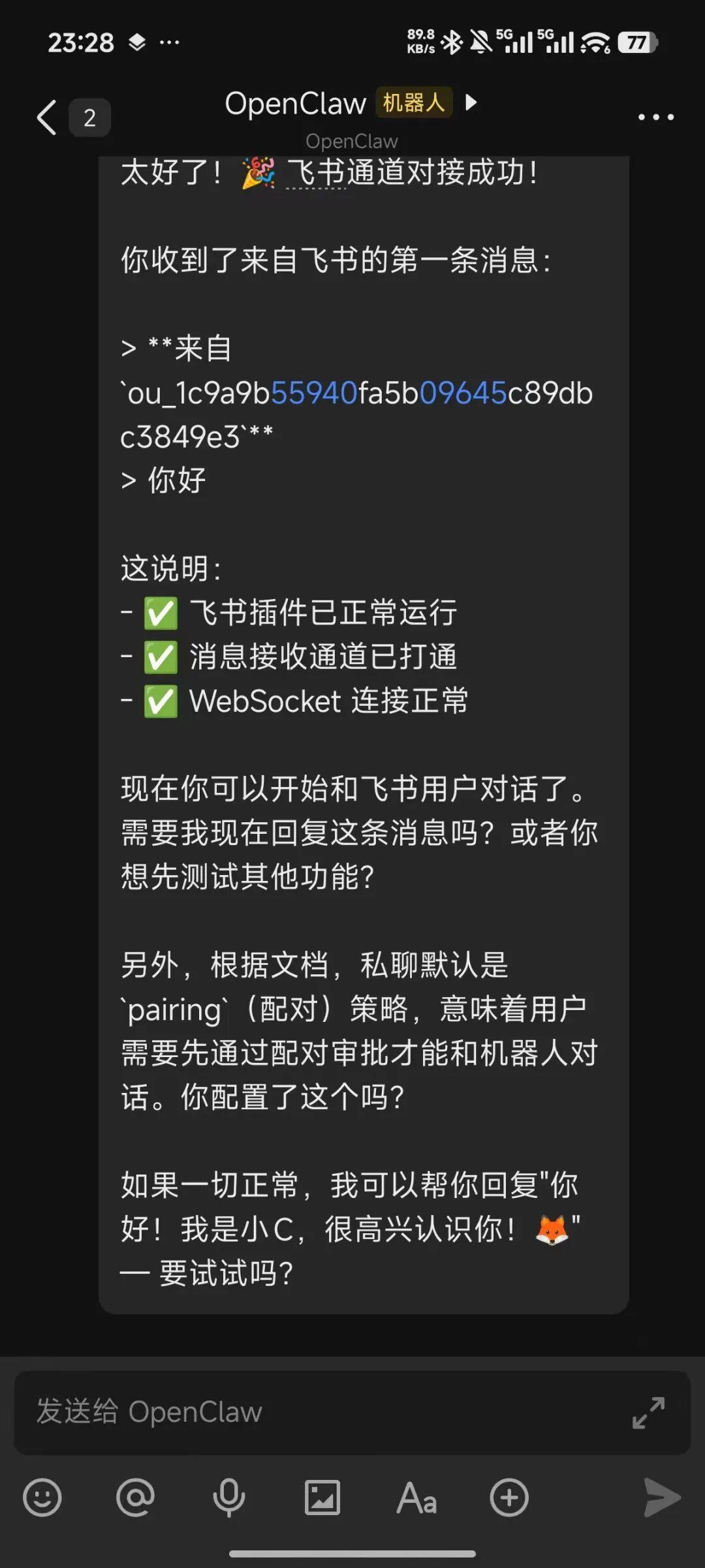
Task: Open the image picker icon
Action: [x=322, y=1498]
